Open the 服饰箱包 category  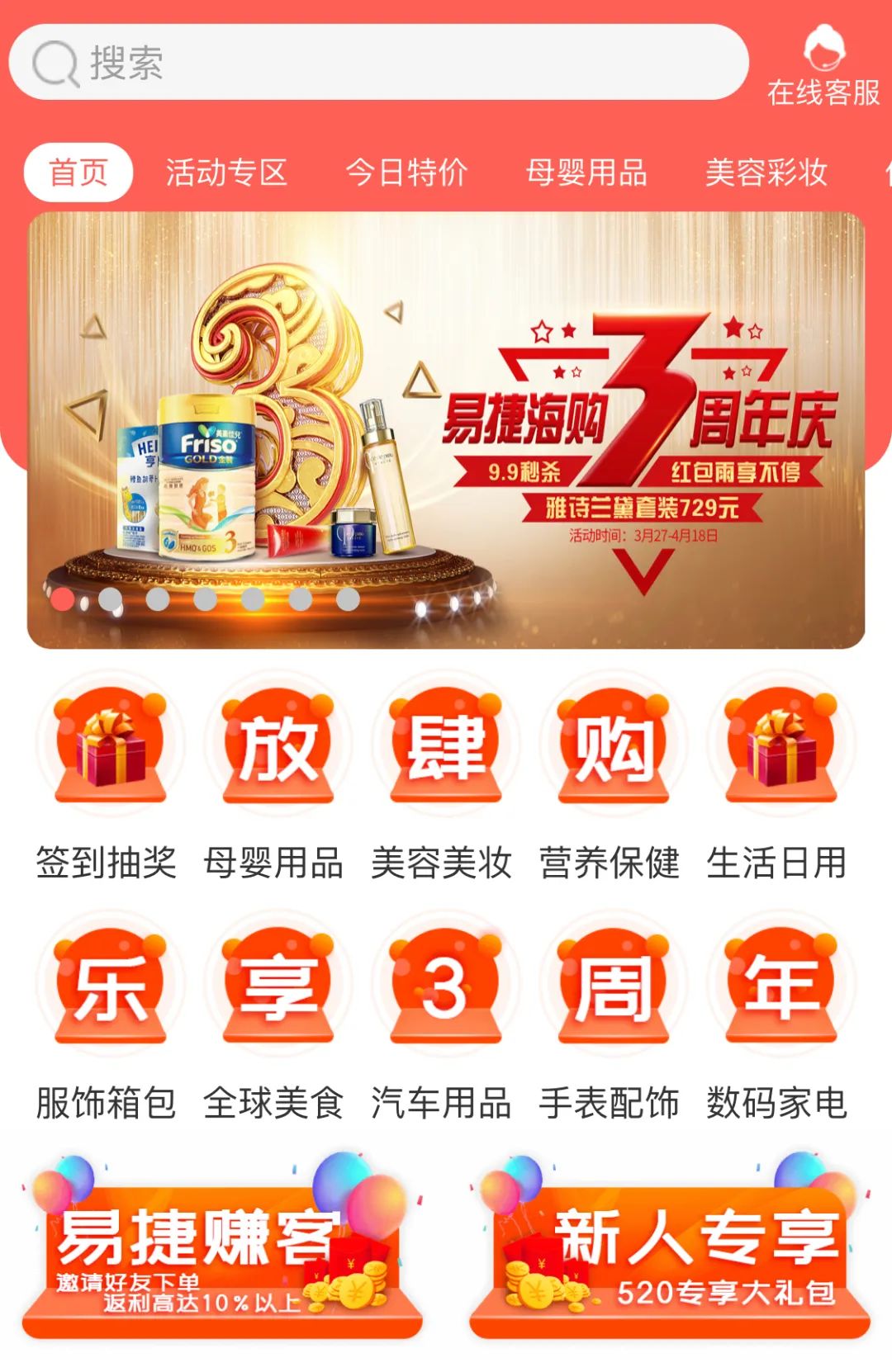point(107,1015)
